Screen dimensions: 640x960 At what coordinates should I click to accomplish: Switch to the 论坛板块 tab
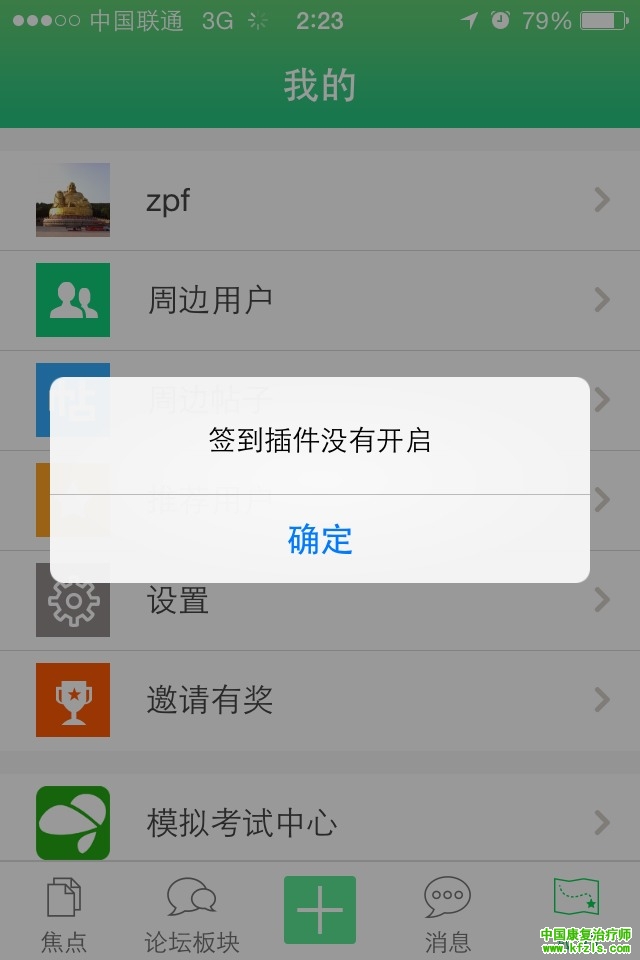point(192,912)
